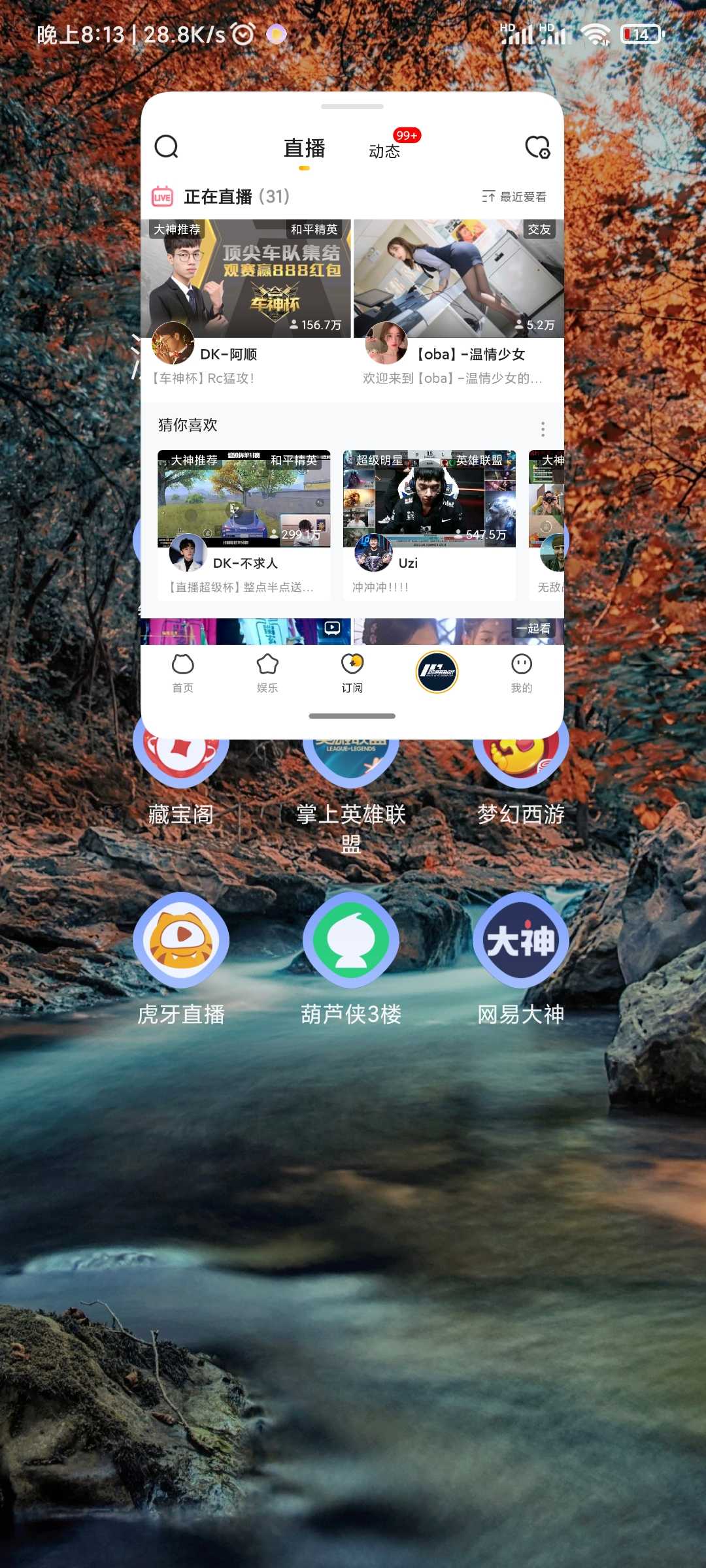Go to the 首页 tab
The width and height of the screenshot is (706, 1568).
click(183, 673)
